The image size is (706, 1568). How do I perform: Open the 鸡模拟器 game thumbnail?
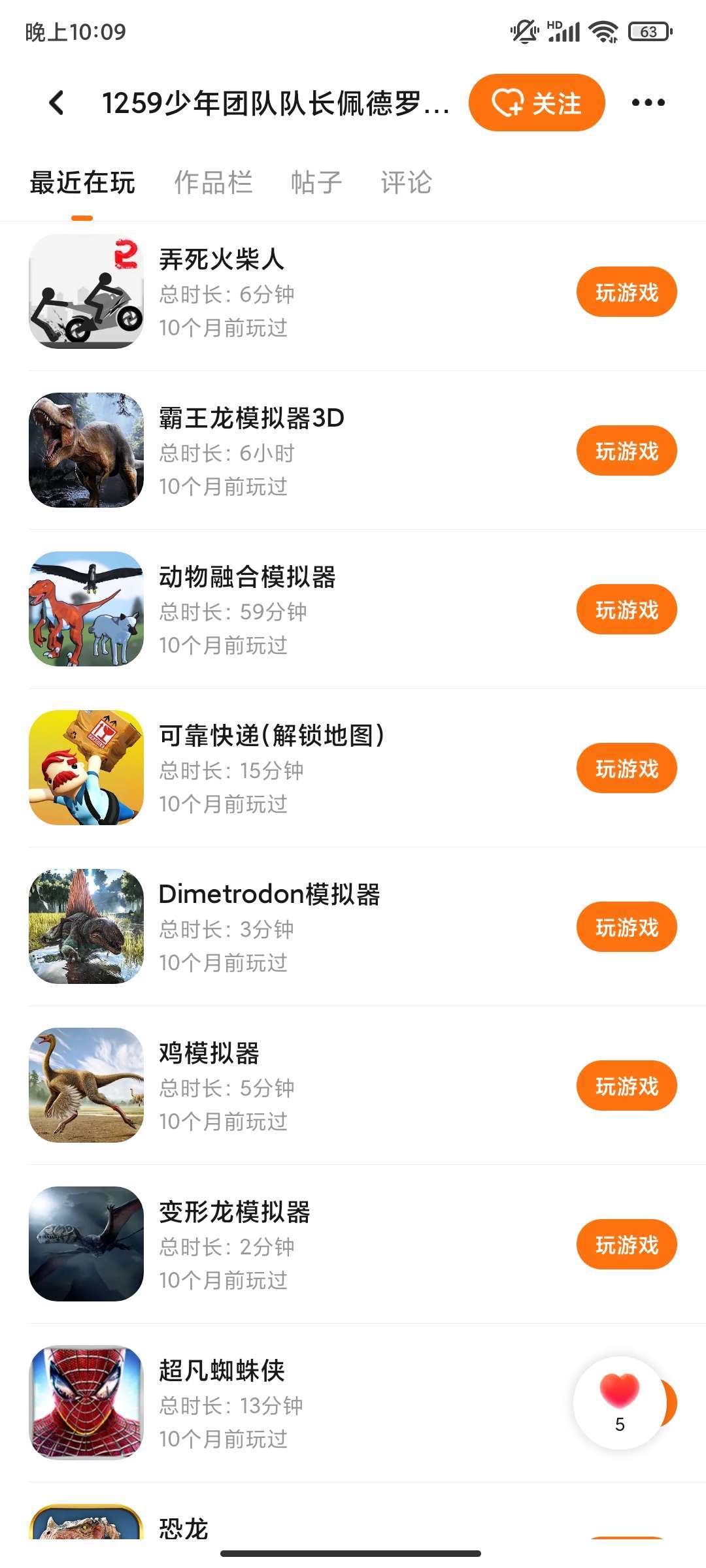tap(86, 1085)
